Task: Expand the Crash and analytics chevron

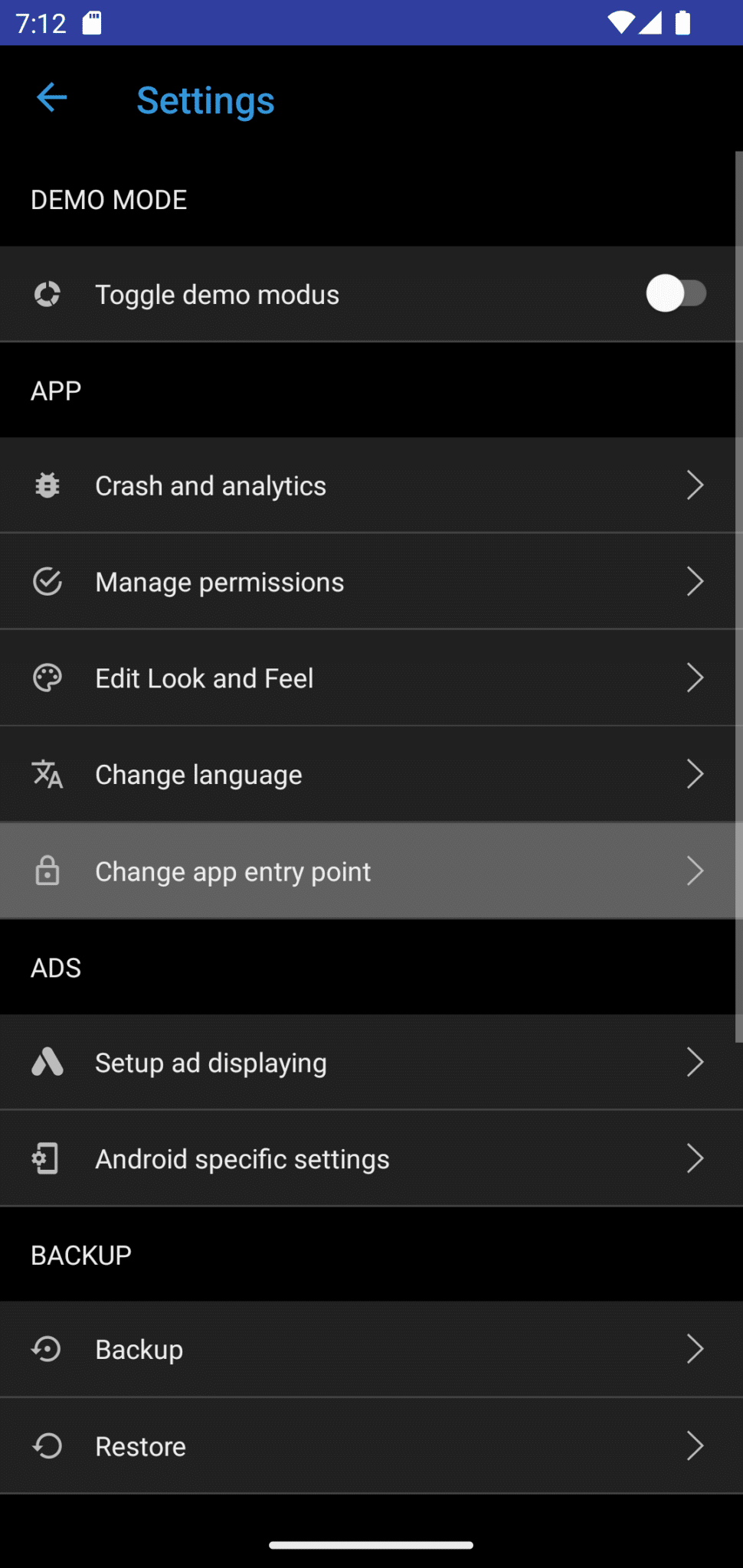Action: 695,485
